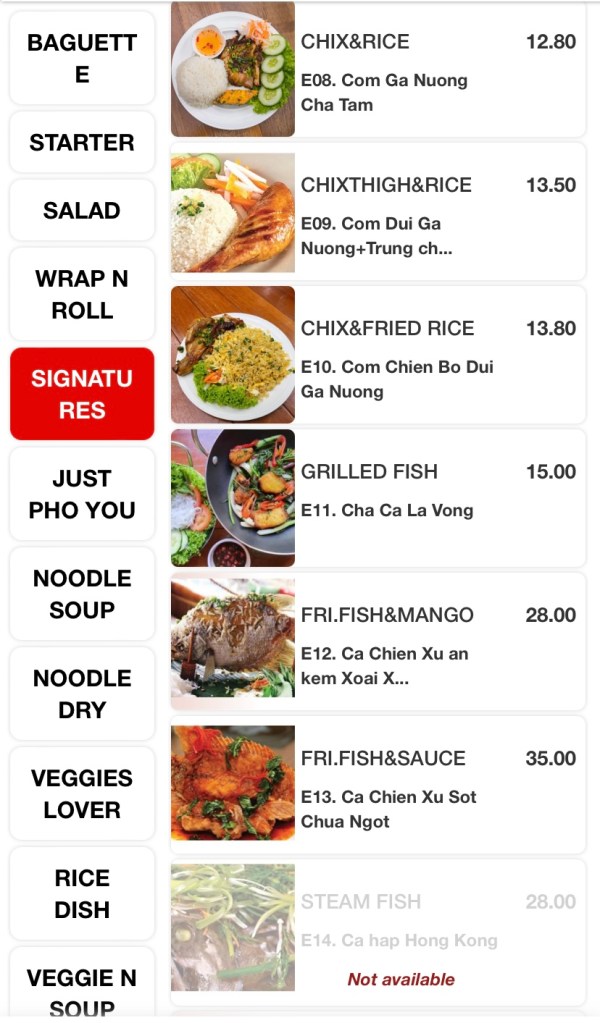This screenshot has height=1023, width=600.
Task: Open the Noodle Soup category
Action: click(x=82, y=594)
